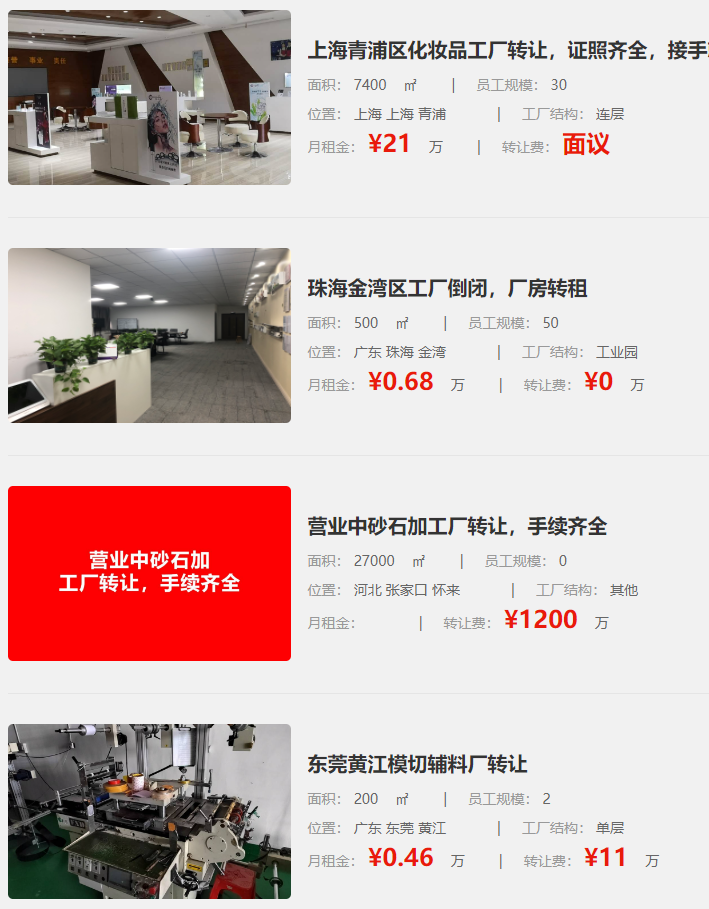Open the 珠海金湾区工厂倒闭，厂房转租 listing
The height and width of the screenshot is (909, 709).
coord(447,289)
